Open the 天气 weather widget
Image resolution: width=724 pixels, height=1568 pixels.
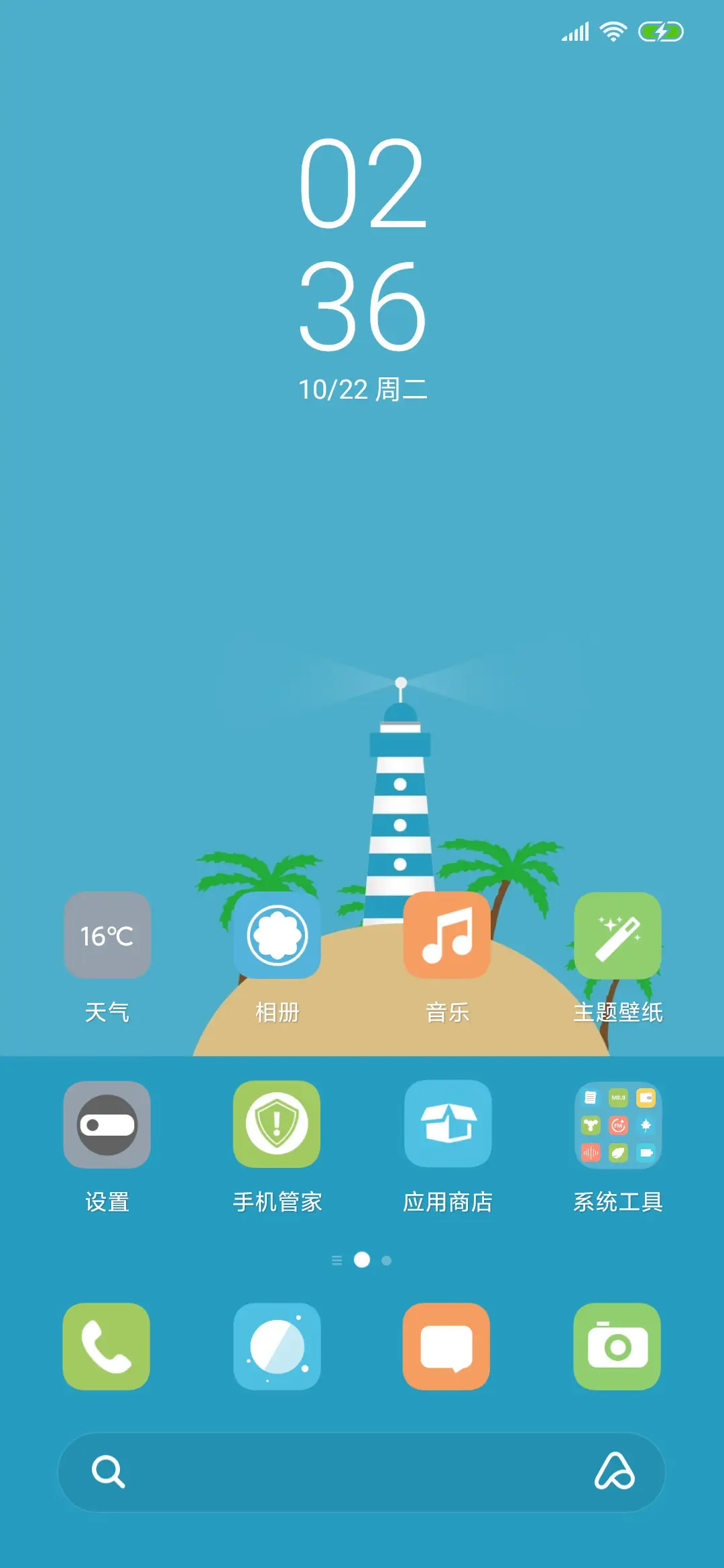(107, 936)
